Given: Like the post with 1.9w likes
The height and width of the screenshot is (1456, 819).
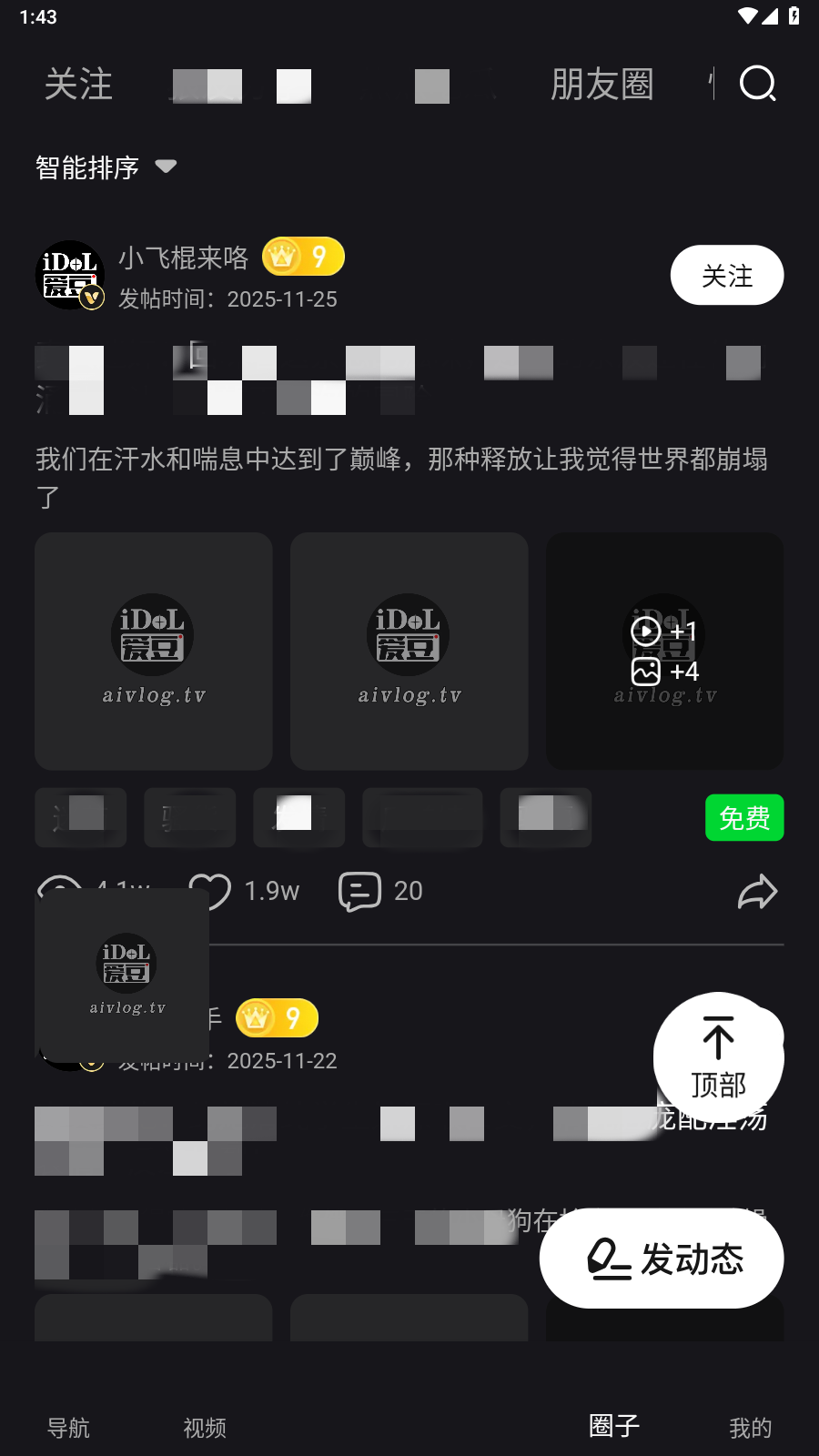Looking at the screenshot, I should pos(211,891).
